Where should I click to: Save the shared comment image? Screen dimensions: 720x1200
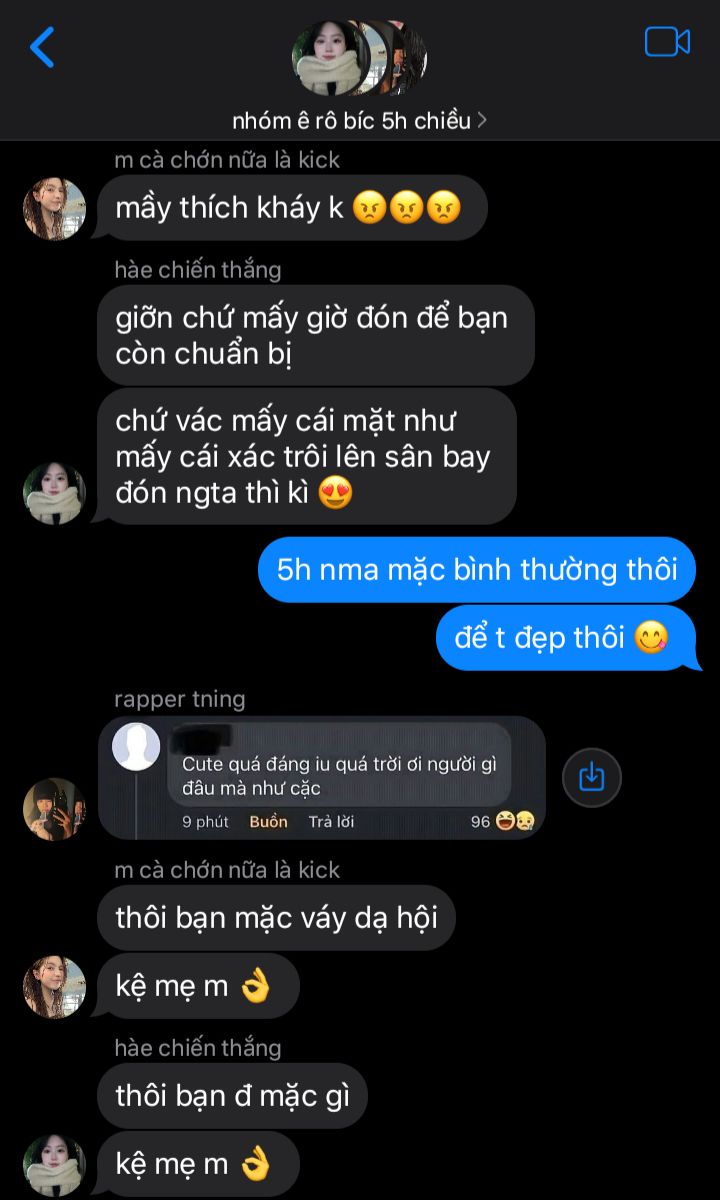click(592, 776)
